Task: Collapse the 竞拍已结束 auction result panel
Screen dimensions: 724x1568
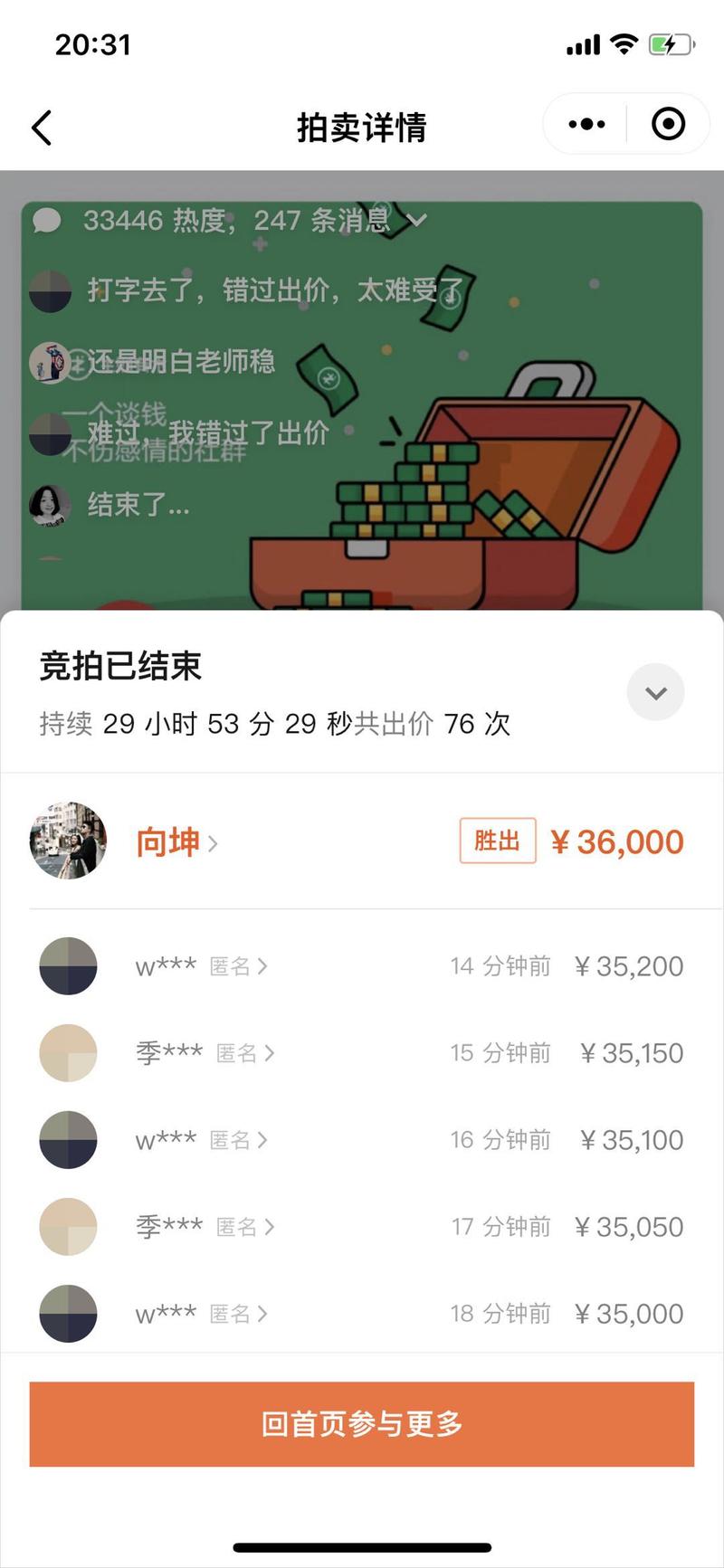Action: point(655,691)
